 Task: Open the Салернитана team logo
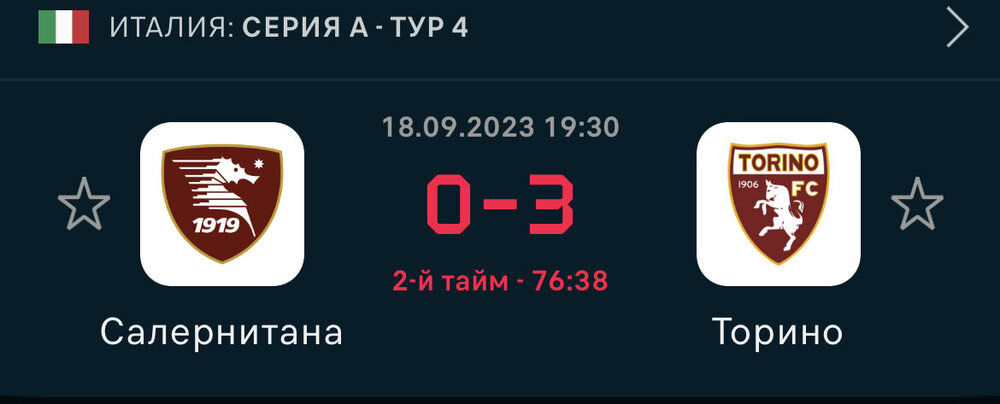tap(222, 205)
